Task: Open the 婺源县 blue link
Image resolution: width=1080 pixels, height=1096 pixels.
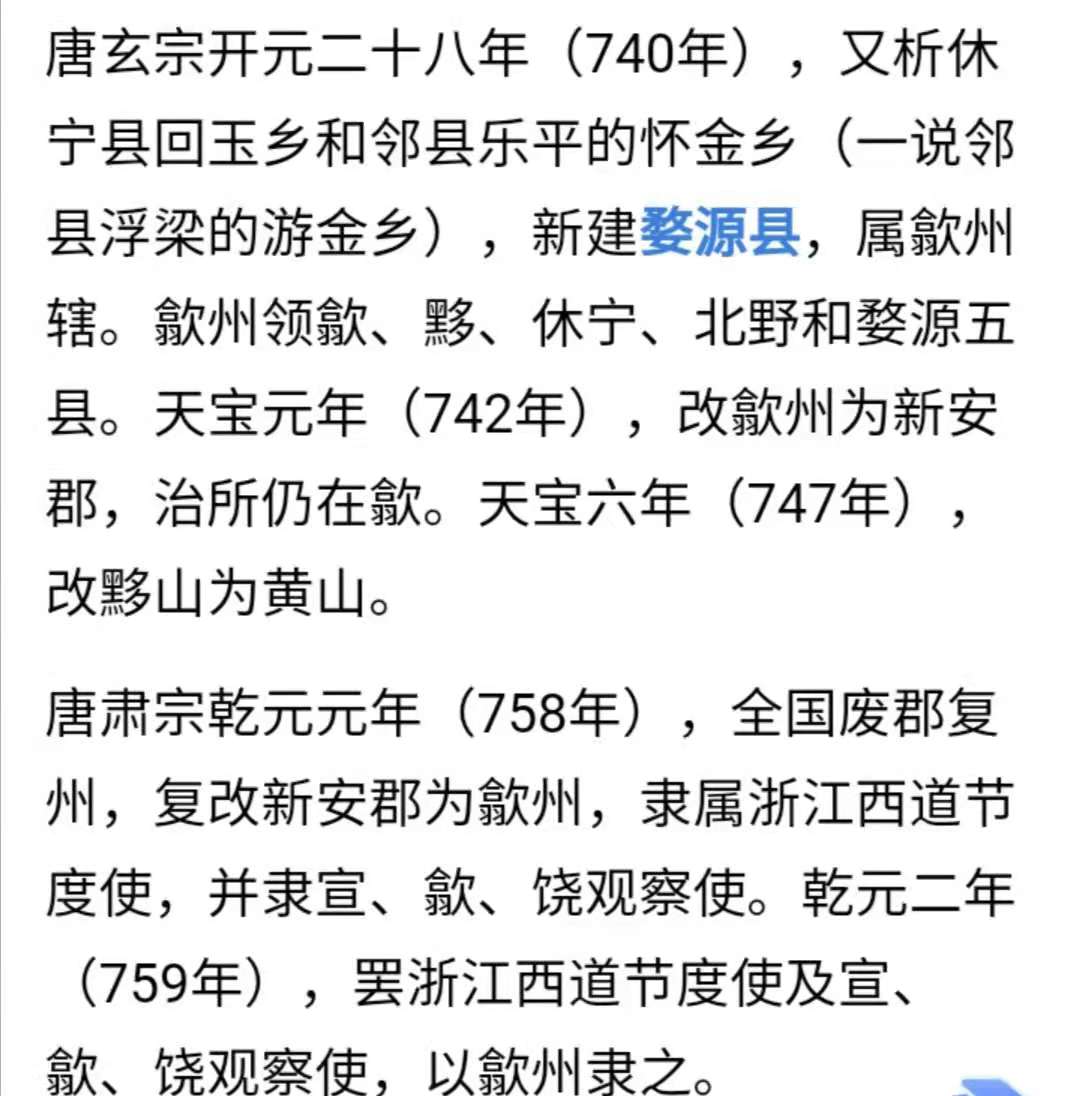Action: 718,236
